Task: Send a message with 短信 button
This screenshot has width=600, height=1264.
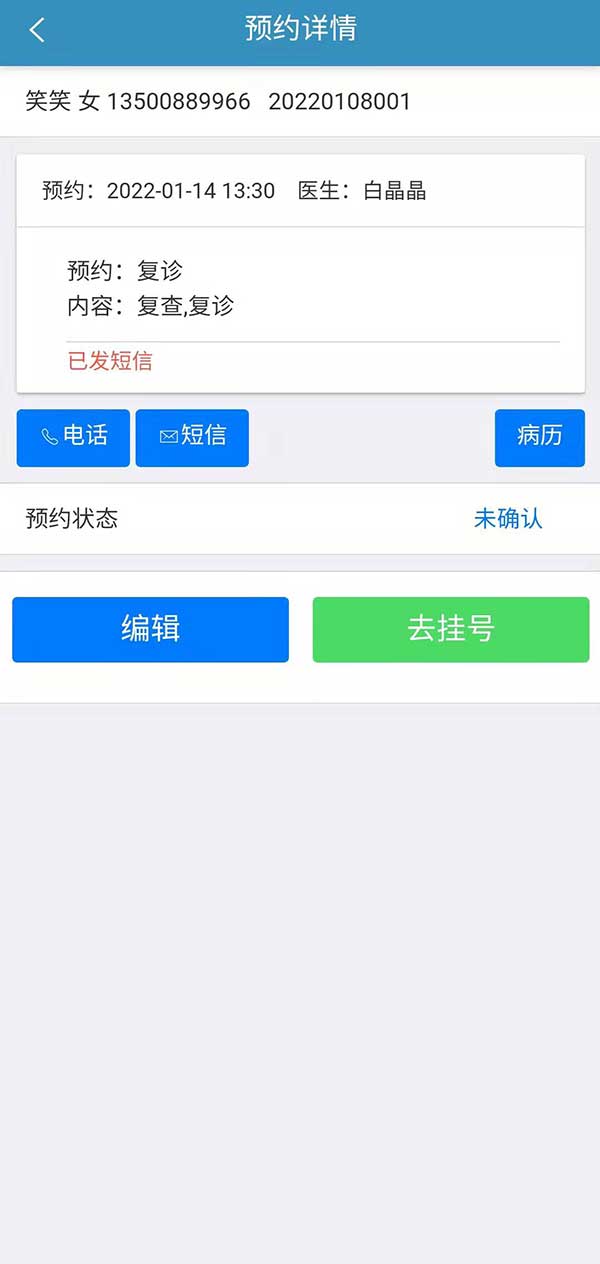Action: (x=192, y=437)
